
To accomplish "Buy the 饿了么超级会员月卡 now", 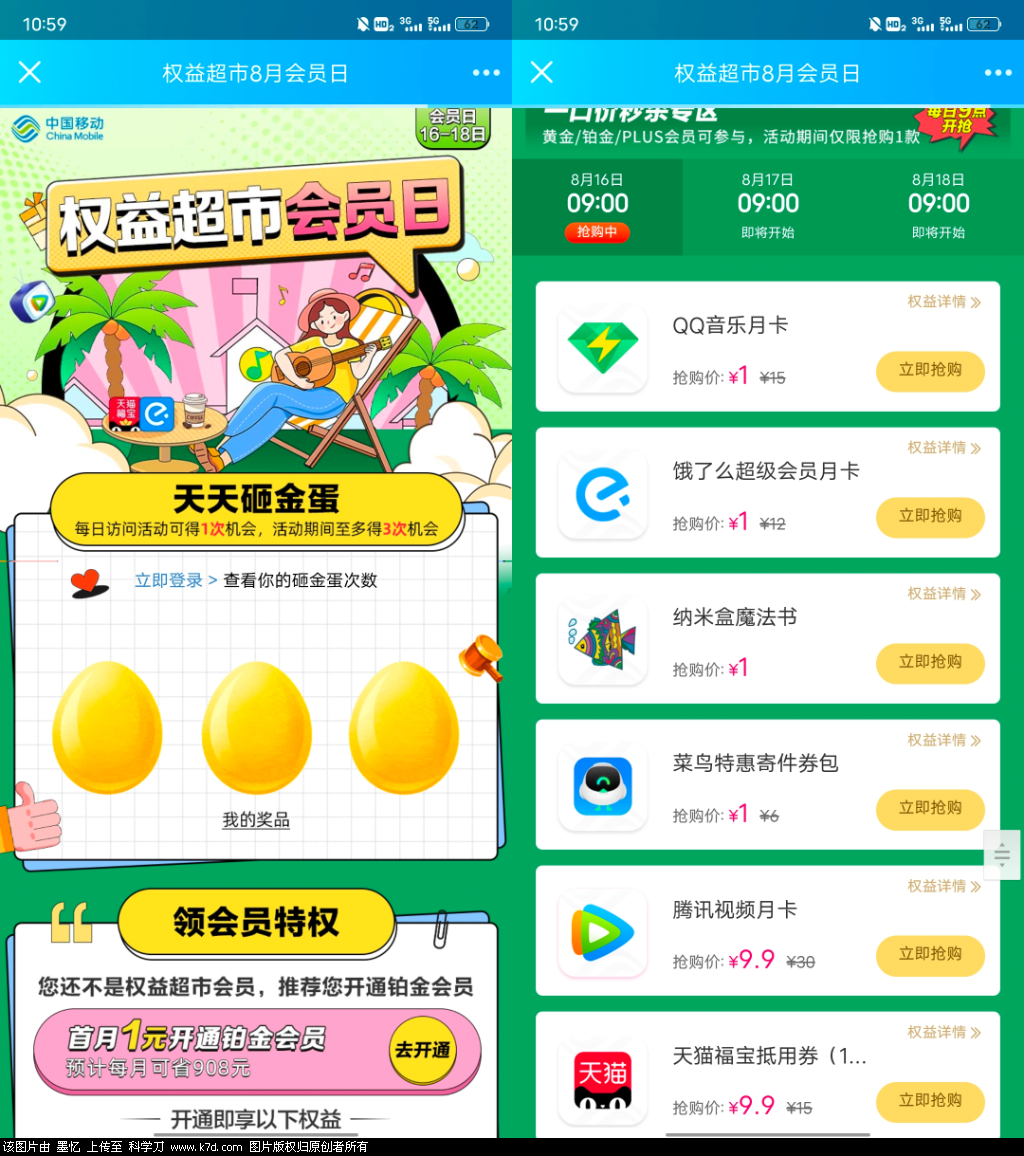I will tap(930, 517).
